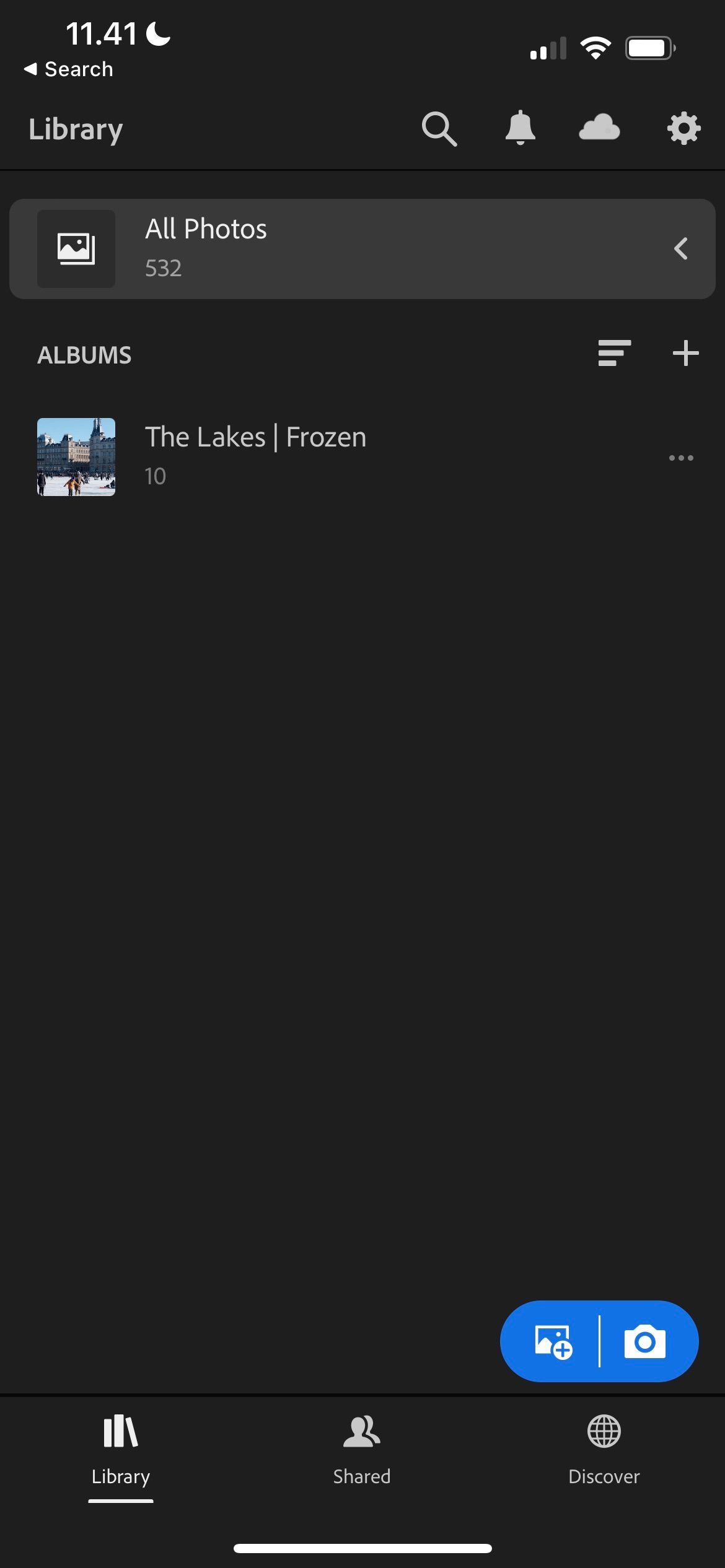Open options menu for The Lakes album
Image resolution: width=725 pixels, height=1568 pixels.
click(x=680, y=458)
